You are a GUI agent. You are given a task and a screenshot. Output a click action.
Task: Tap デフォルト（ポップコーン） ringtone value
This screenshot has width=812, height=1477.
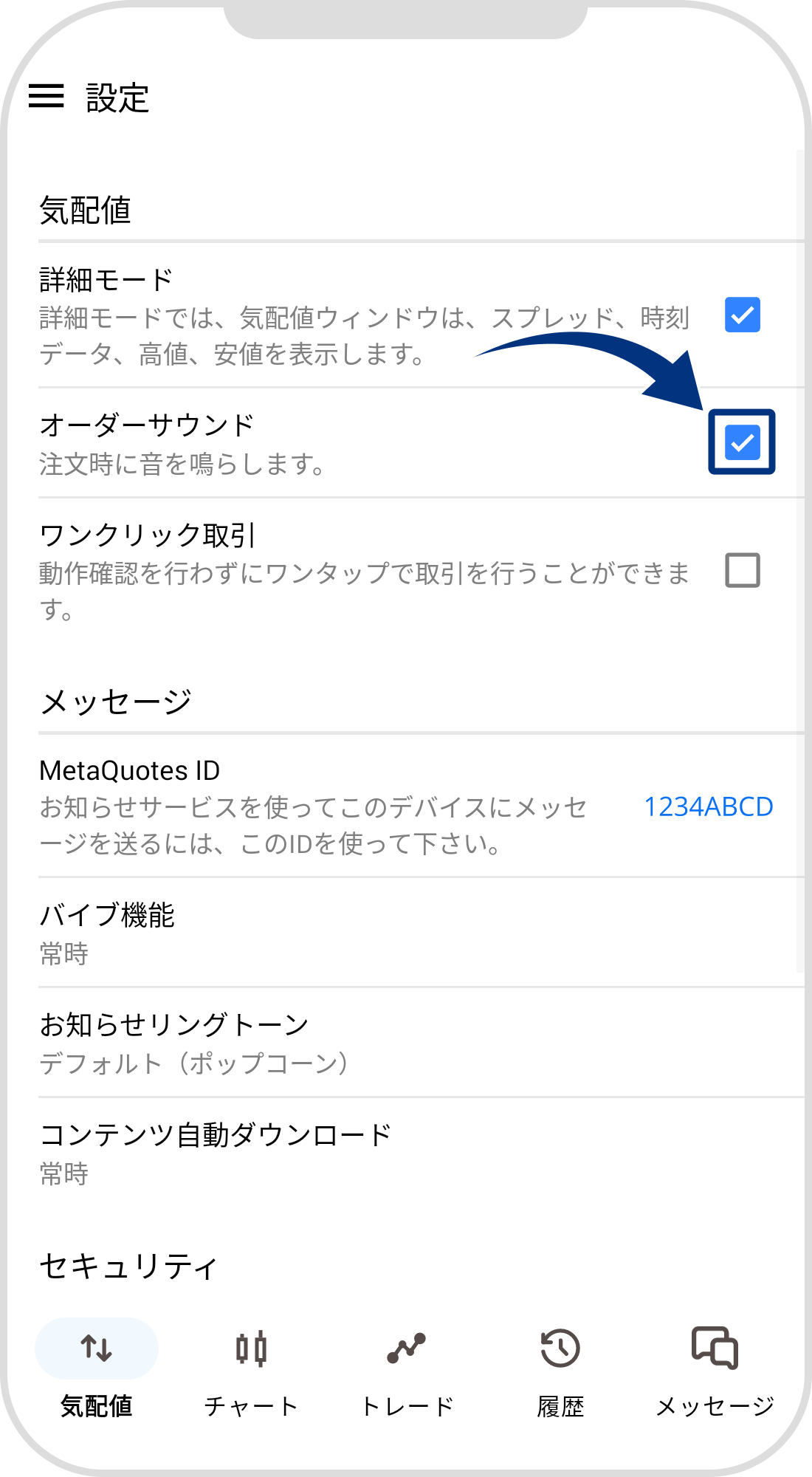[194, 1063]
